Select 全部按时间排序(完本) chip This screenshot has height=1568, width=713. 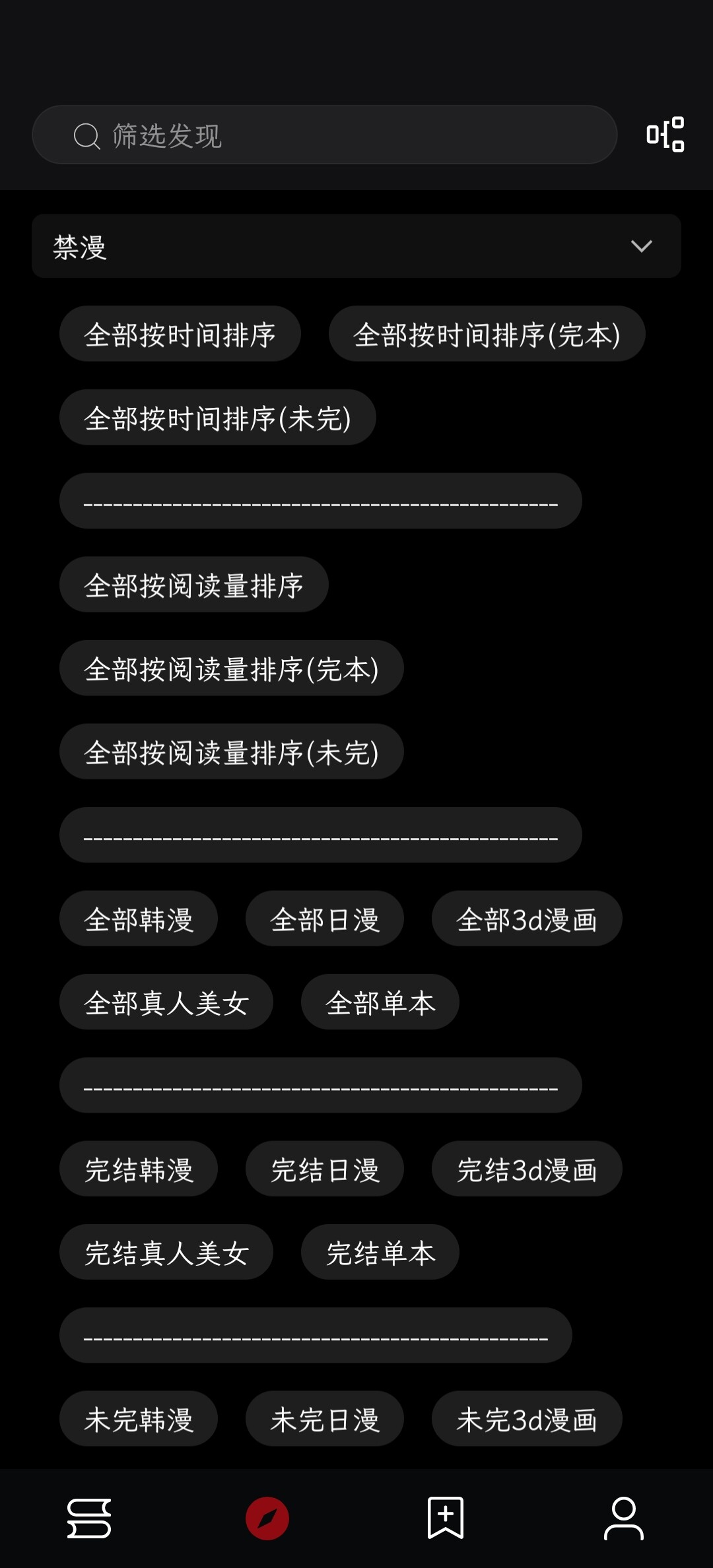point(487,334)
